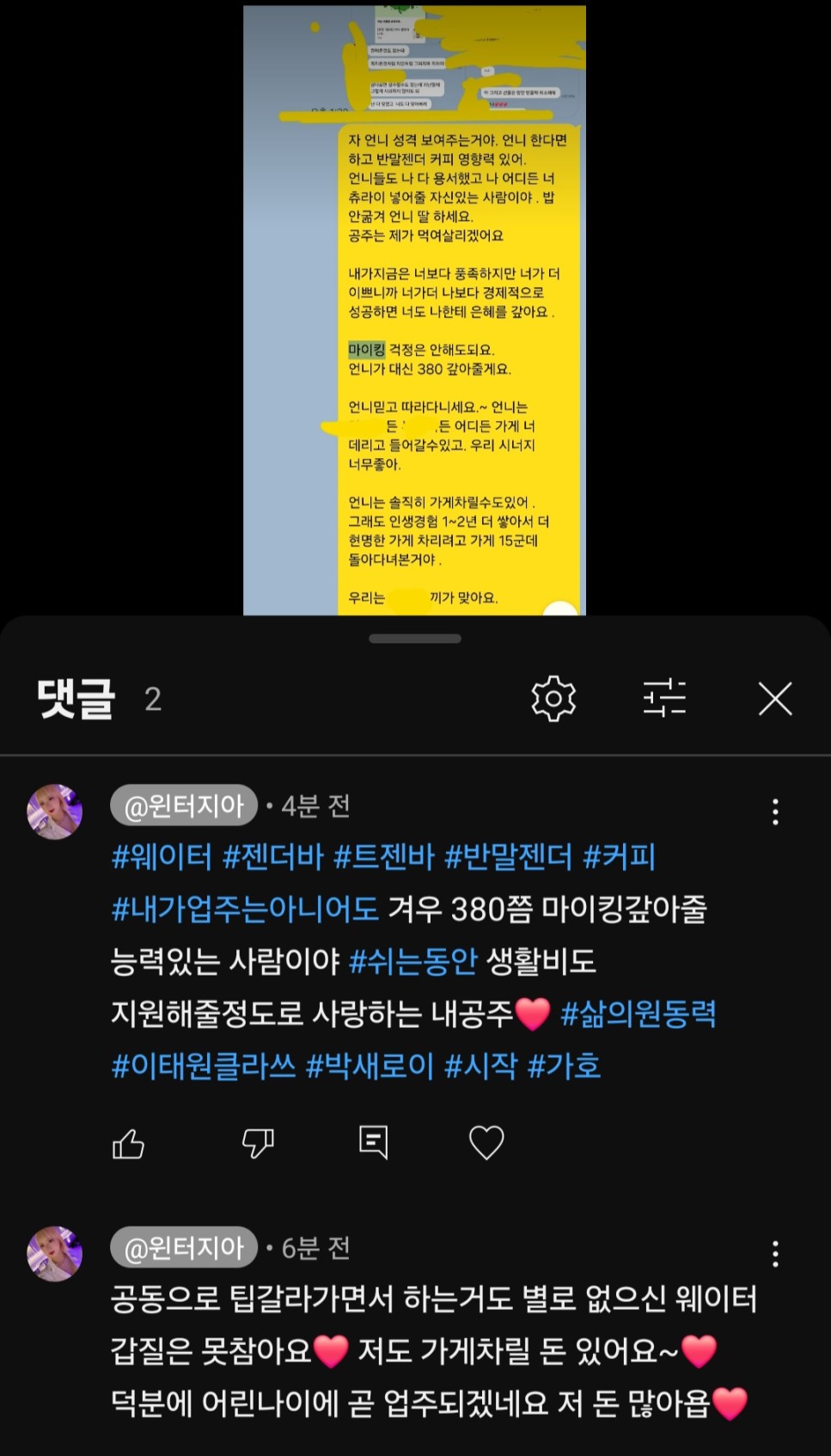Open comment settings gear icon
This screenshot has height=1456, width=831.
pyautogui.click(x=553, y=699)
